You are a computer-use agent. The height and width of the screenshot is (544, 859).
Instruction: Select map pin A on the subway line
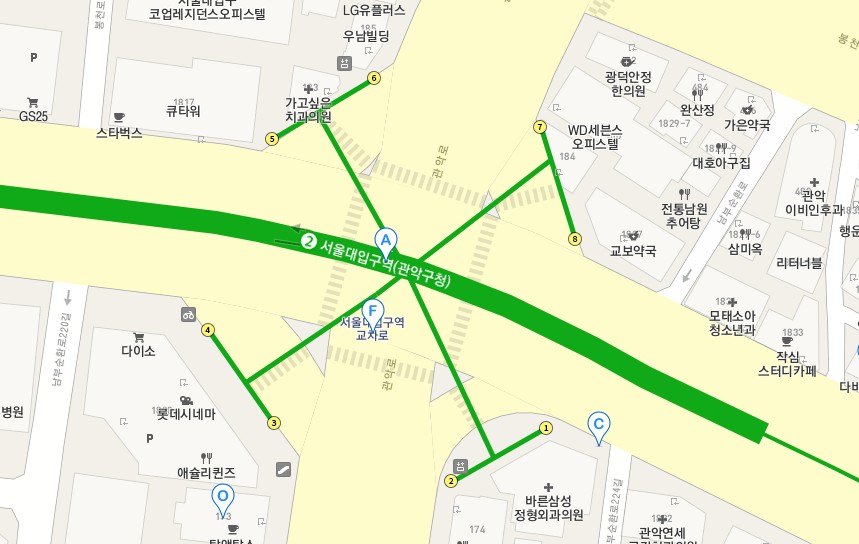pos(385,240)
